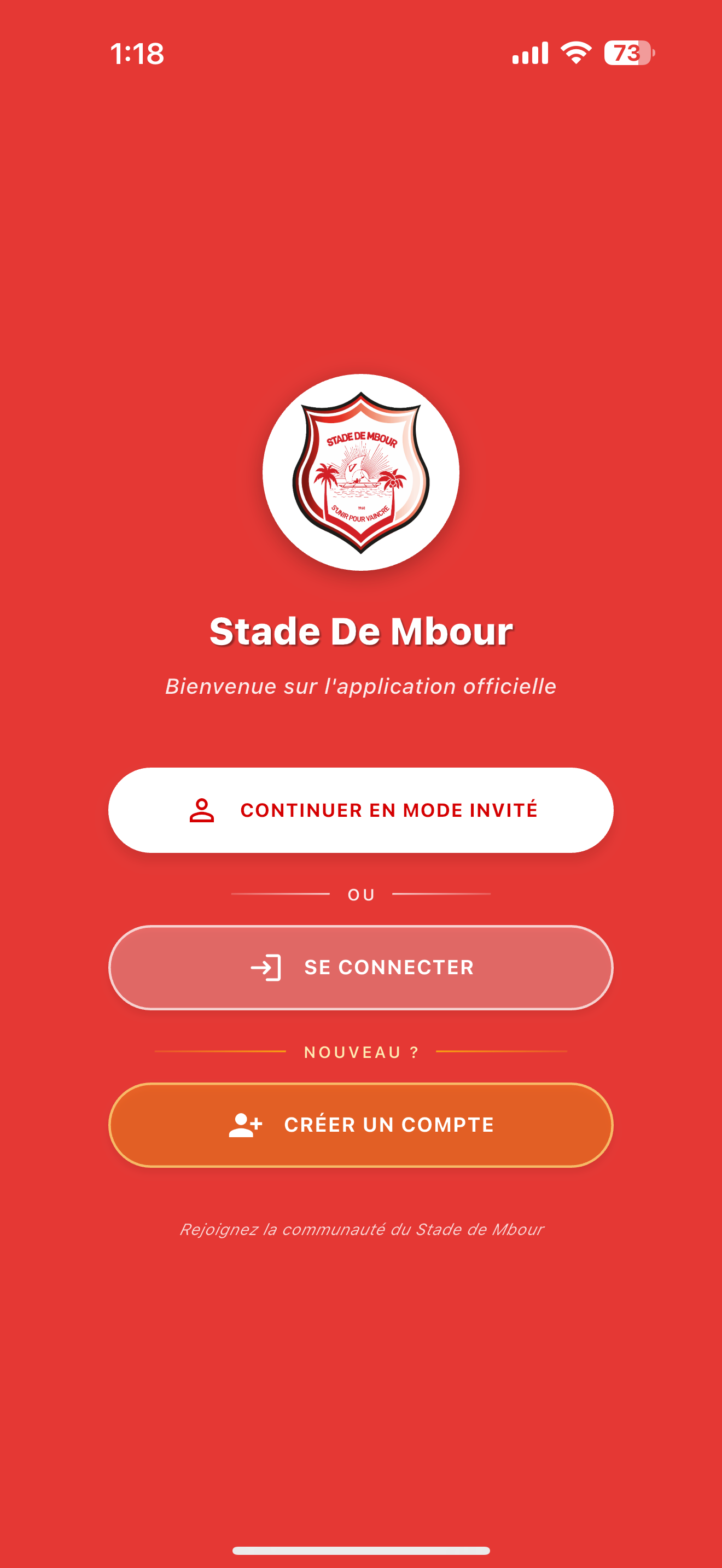Click the NOUVEAU ? separator label
722x1568 pixels.
[360, 1052]
